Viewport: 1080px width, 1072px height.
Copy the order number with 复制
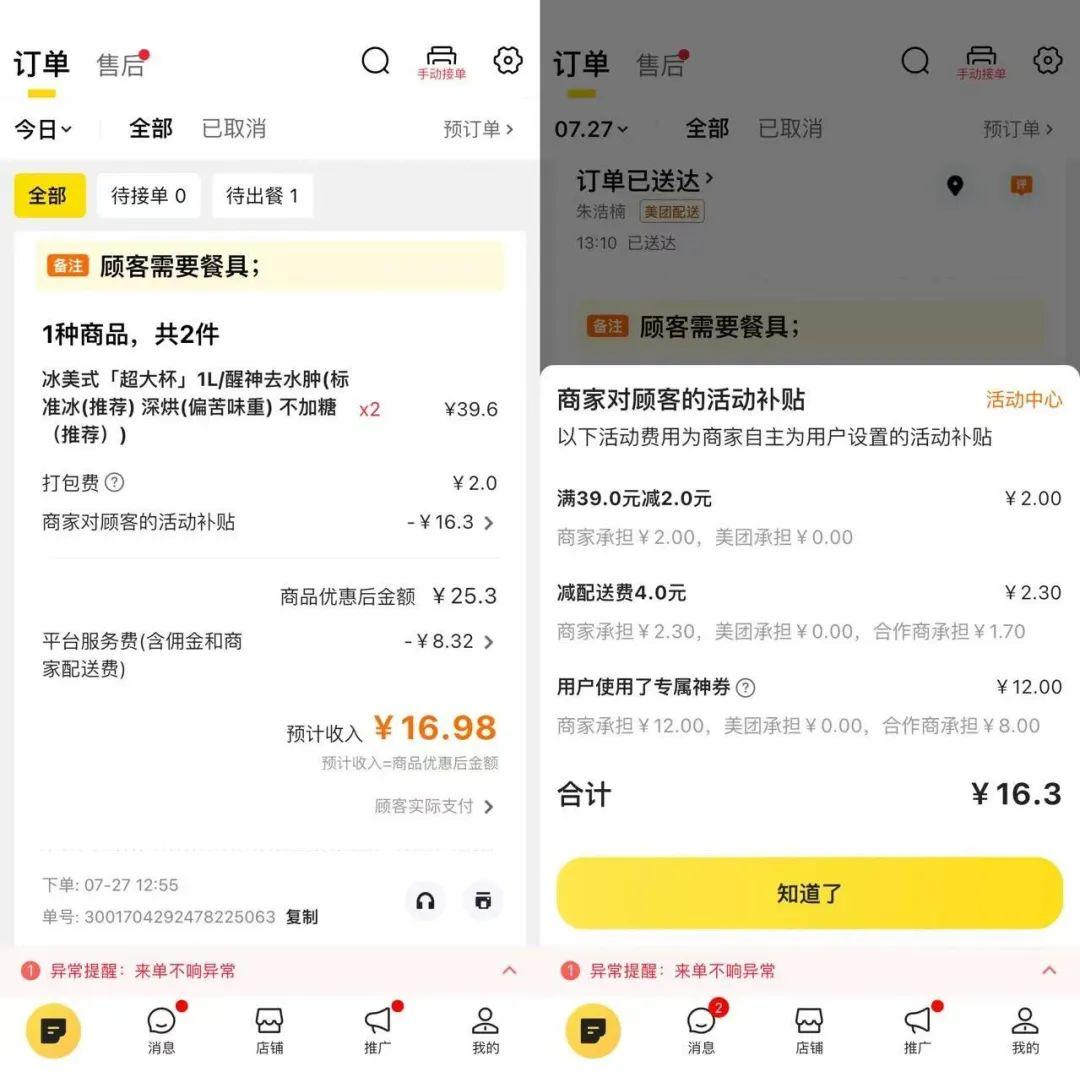pyautogui.click(x=302, y=916)
